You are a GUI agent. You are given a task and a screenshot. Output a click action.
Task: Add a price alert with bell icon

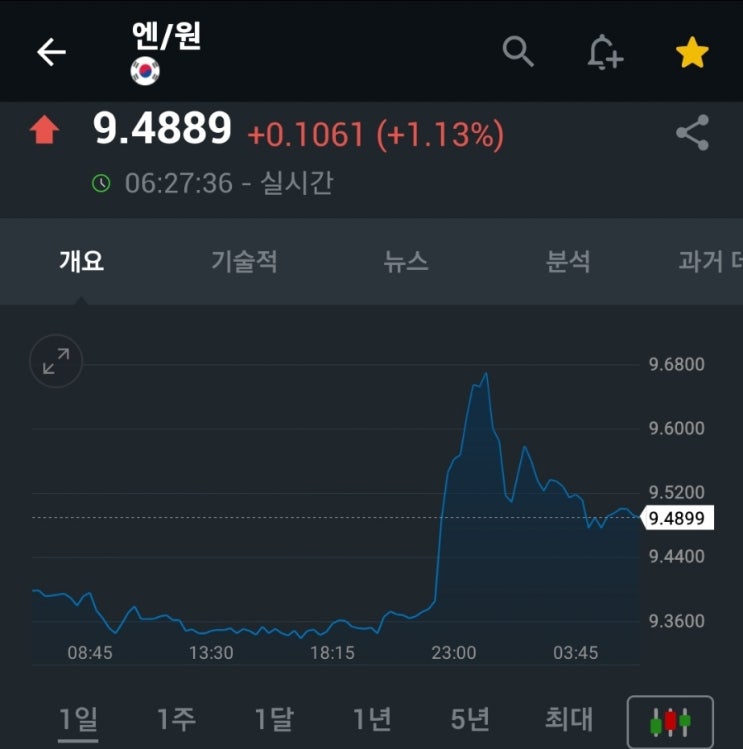(x=605, y=52)
